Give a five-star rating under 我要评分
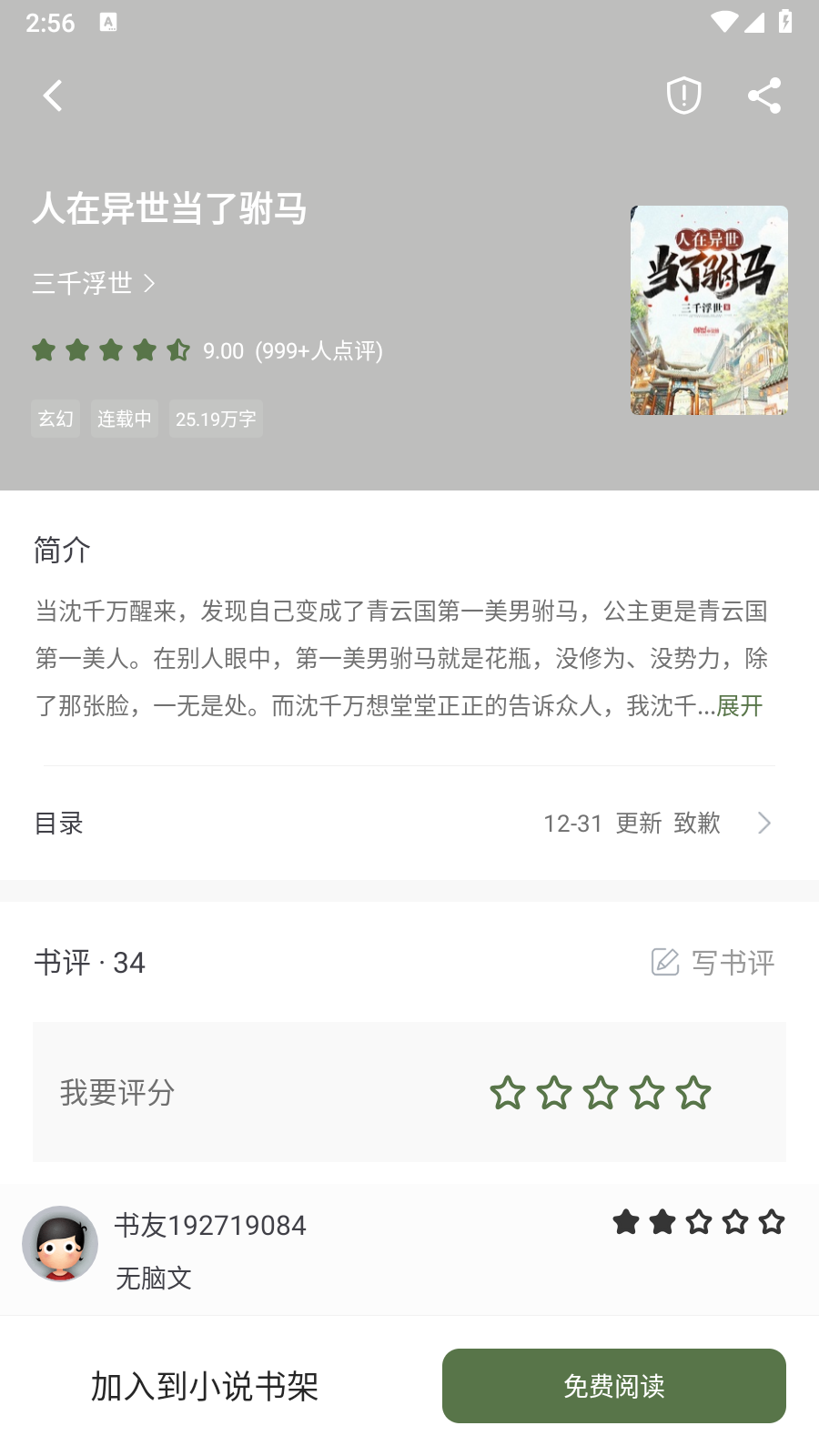 click(693, 1093)
